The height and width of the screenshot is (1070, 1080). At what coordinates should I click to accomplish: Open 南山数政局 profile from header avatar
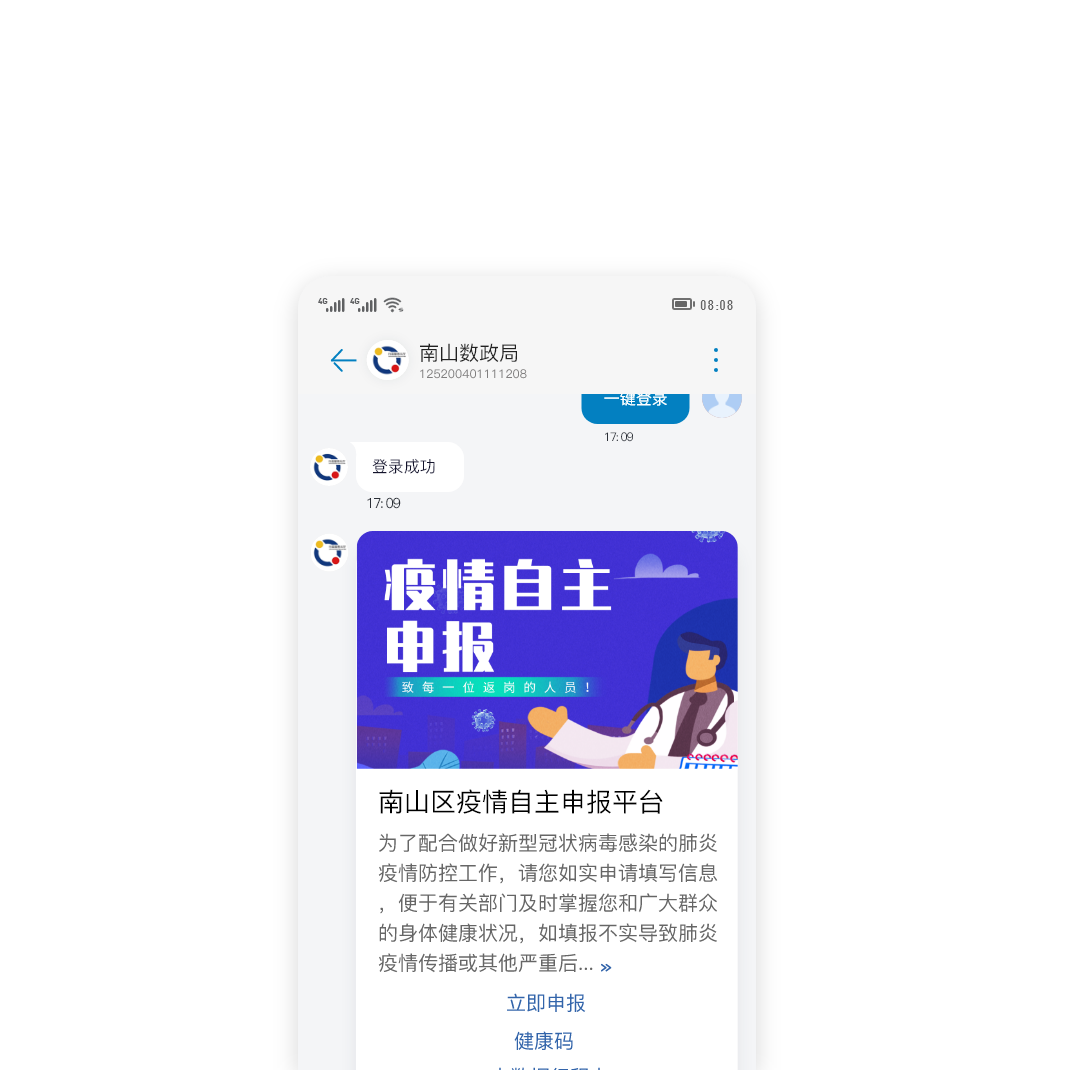click(387, 361)
